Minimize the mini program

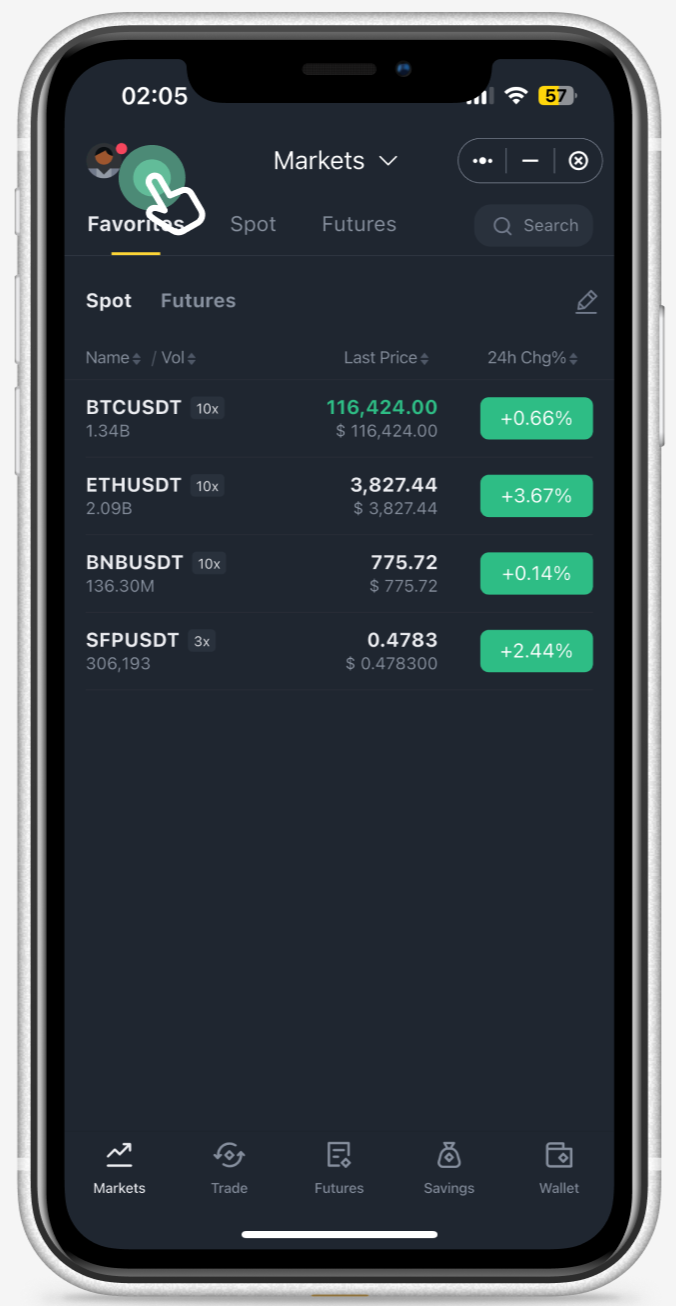pyautogui.click(x=530, y=161)
